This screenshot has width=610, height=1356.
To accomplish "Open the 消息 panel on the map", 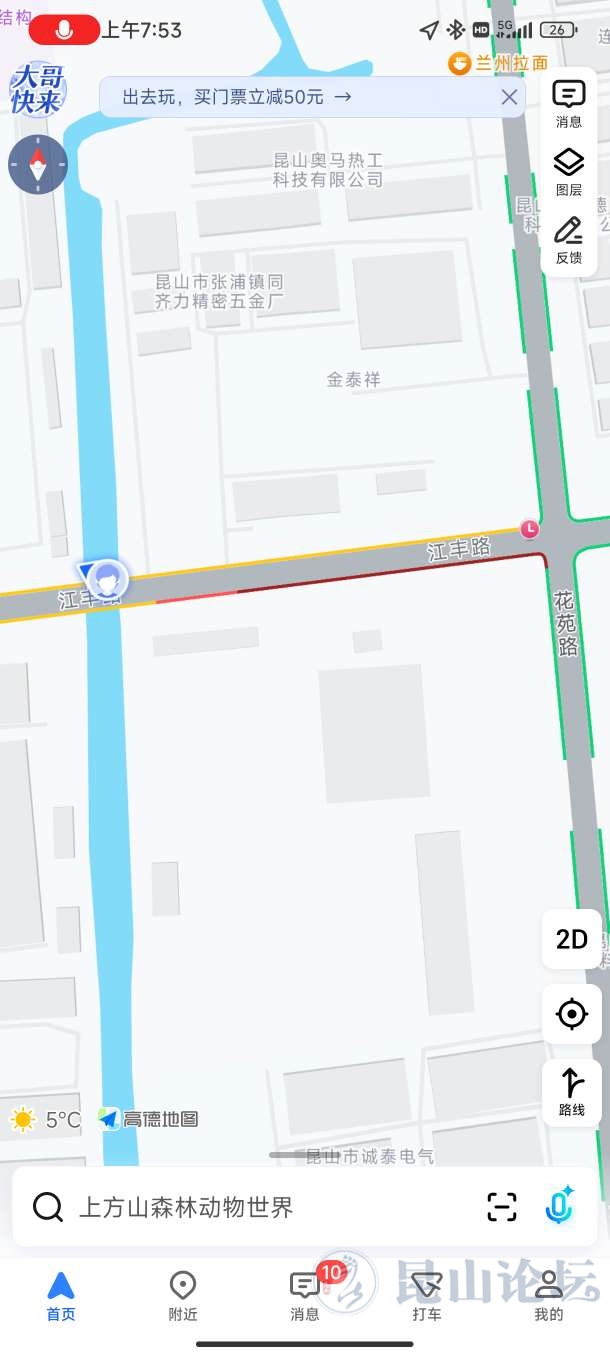I will click(x=569, y=103).
